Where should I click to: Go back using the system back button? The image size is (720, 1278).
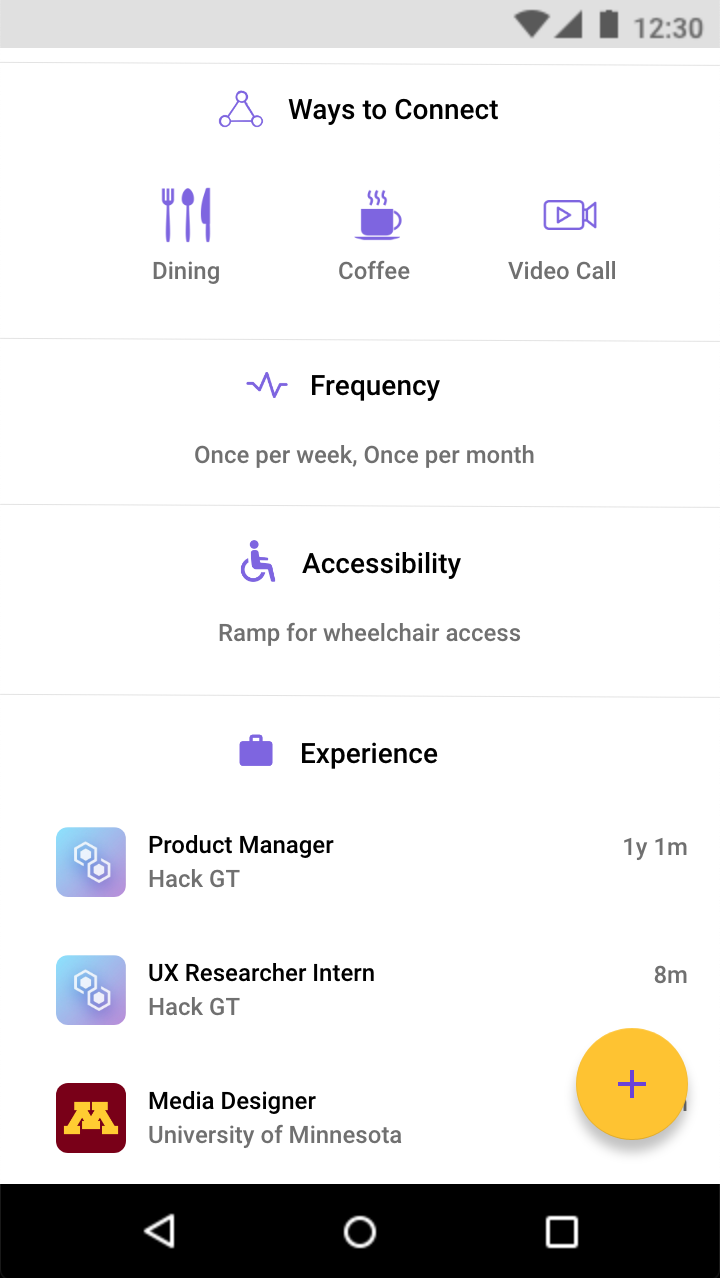tap(160, 1231)
